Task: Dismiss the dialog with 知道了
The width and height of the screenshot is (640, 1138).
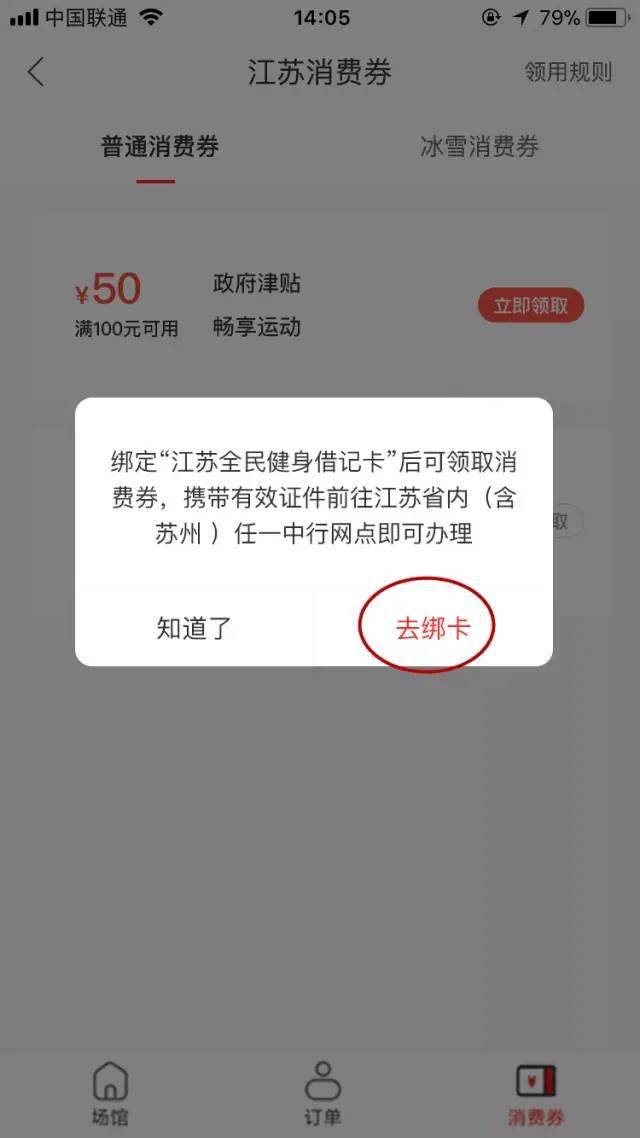Action: pos(194,628)
